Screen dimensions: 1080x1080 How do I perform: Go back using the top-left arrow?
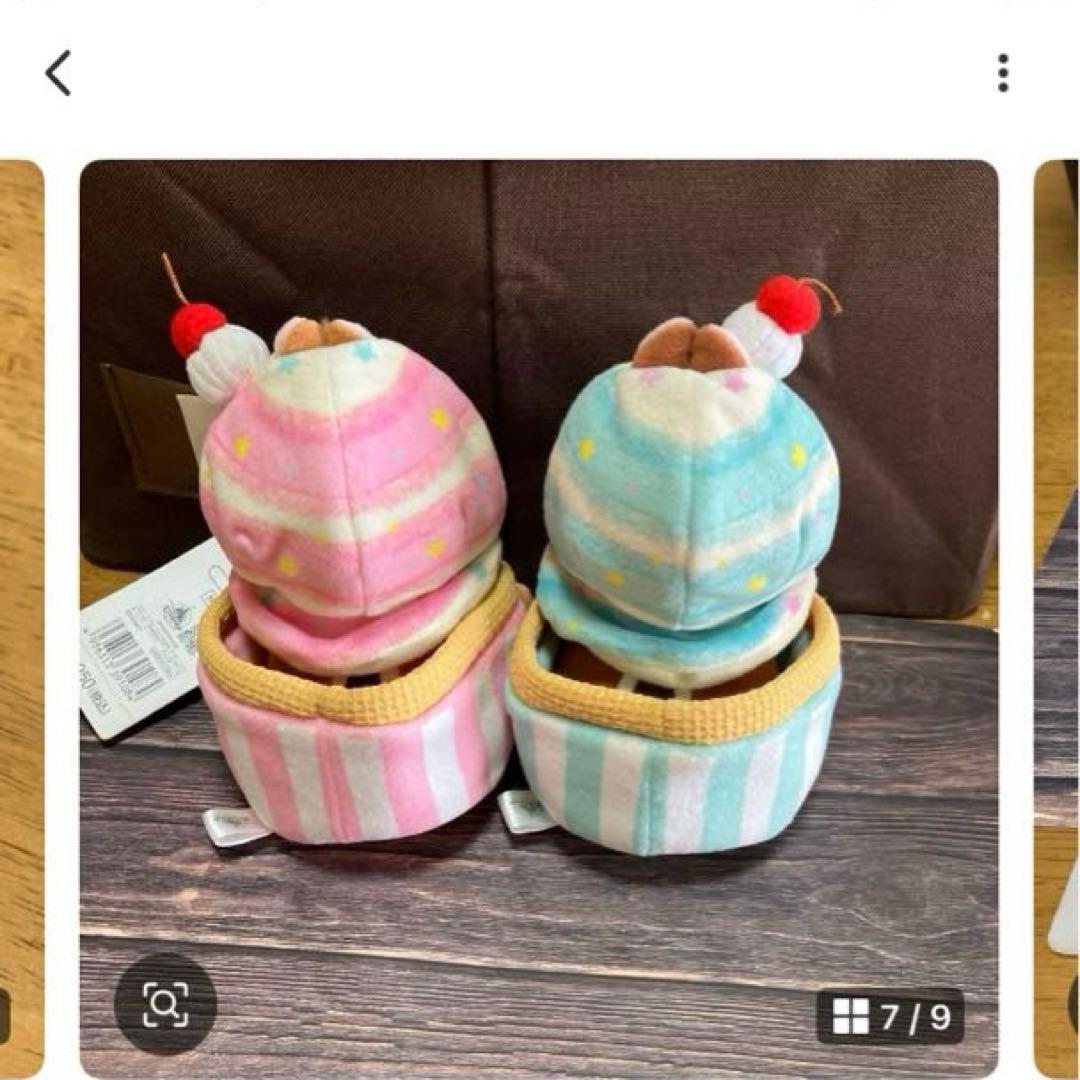point(58,74)
